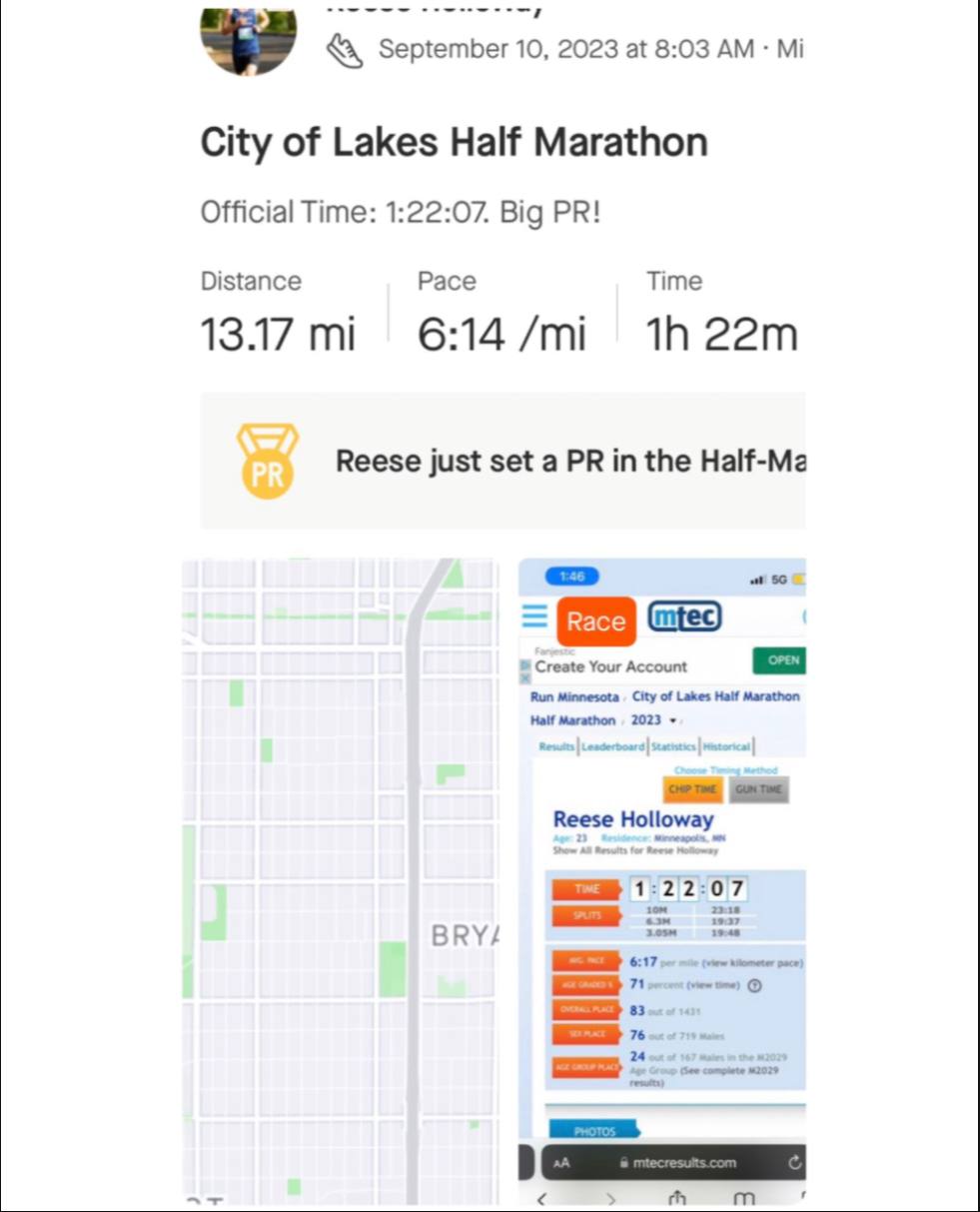980x1212 pixels.
Task: View the Half-Marathon PR achievement banner
Action: coord(502,461)
